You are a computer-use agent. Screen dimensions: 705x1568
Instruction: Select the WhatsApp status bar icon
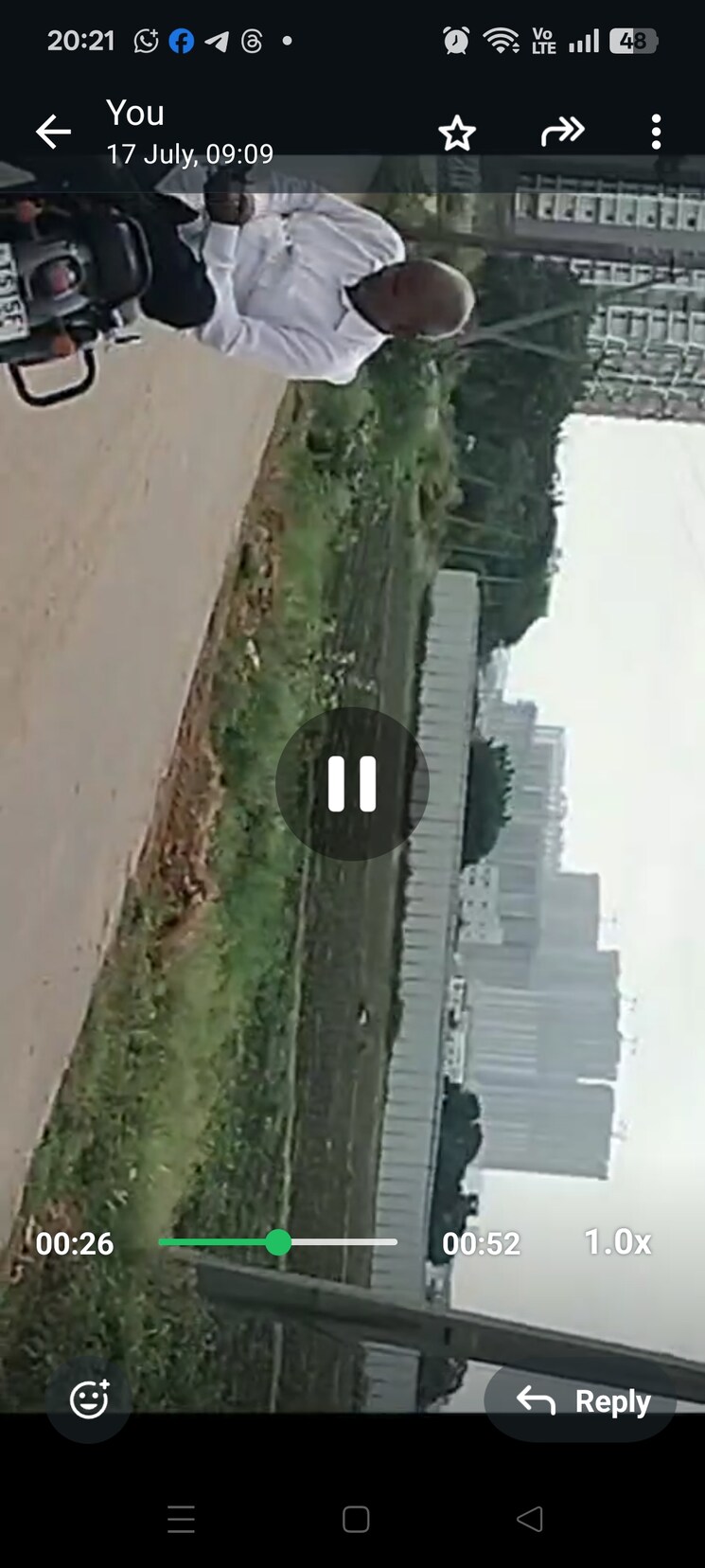145,40
